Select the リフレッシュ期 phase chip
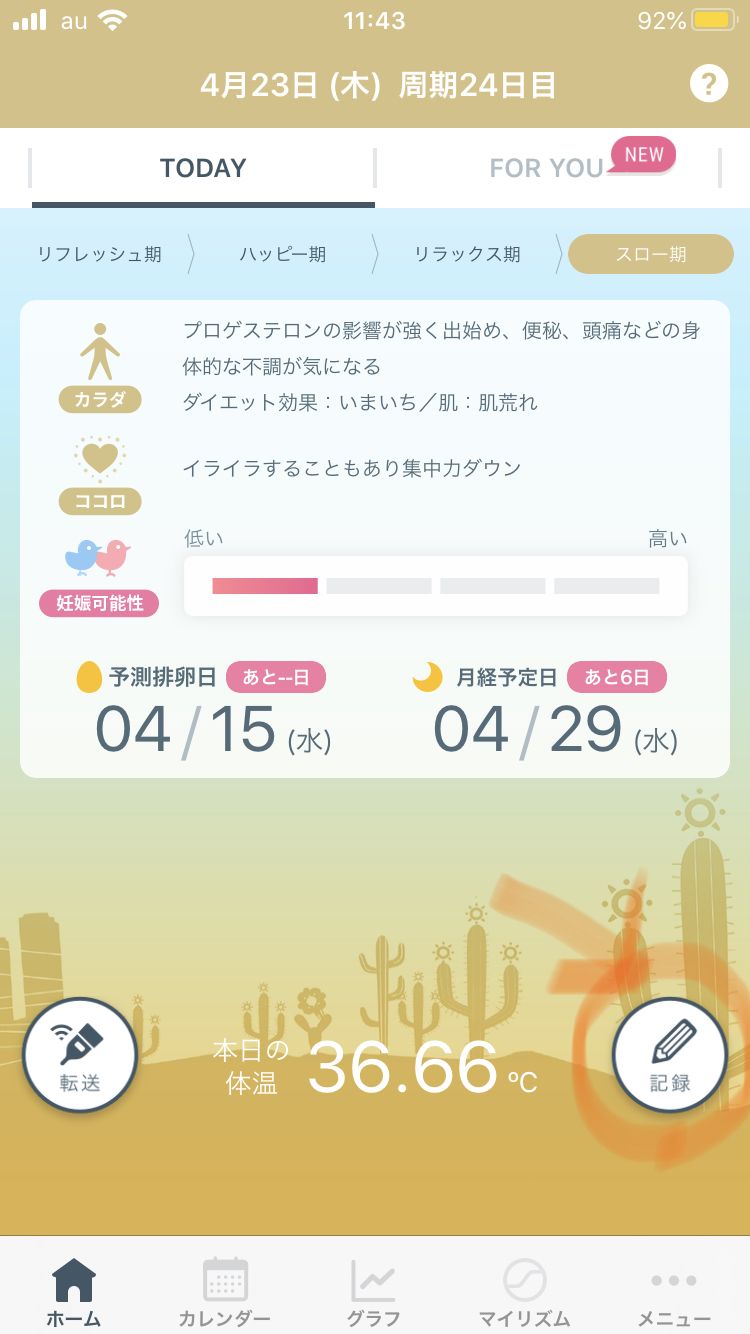 (98, 254)
